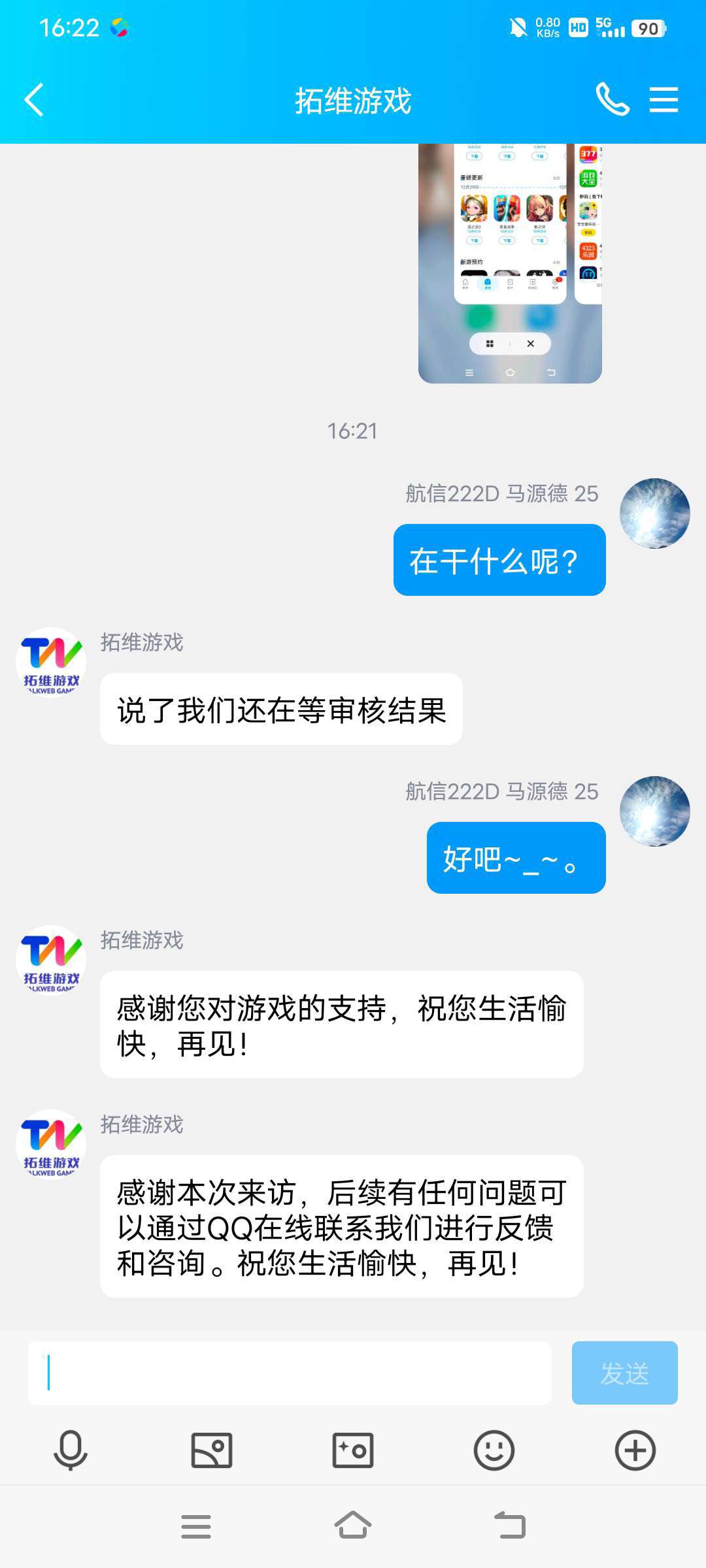Go back from the 拓维游戏 chat
Screen dimensions: 706x1568
pyautogui.click(x=34, y=100)
